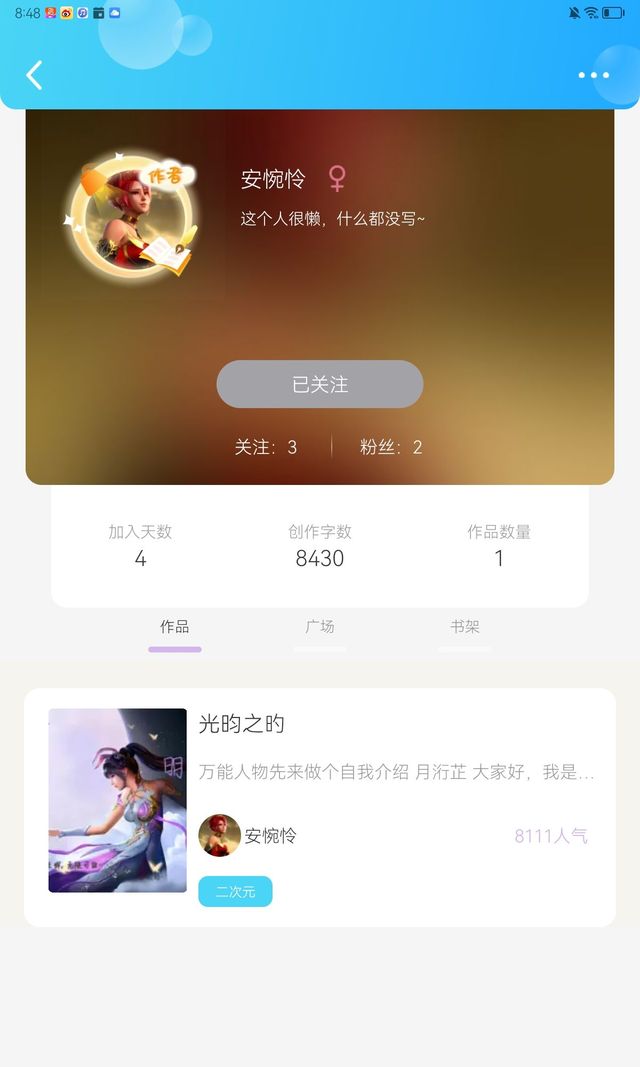
Task: Open the 关注 following list
Action: (266, 447)
